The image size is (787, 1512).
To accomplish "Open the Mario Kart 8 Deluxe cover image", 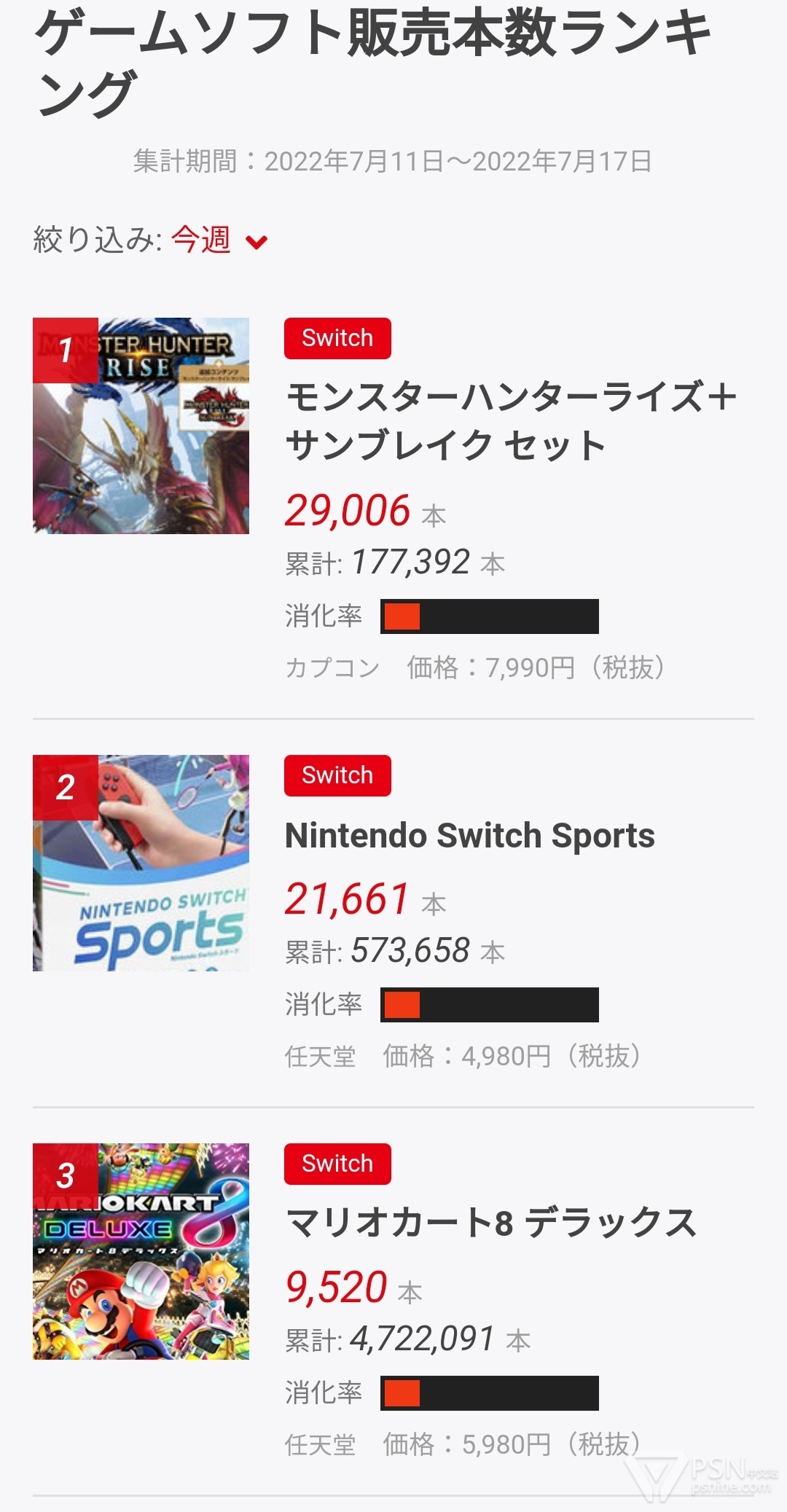I will (x=141, y=1252).
